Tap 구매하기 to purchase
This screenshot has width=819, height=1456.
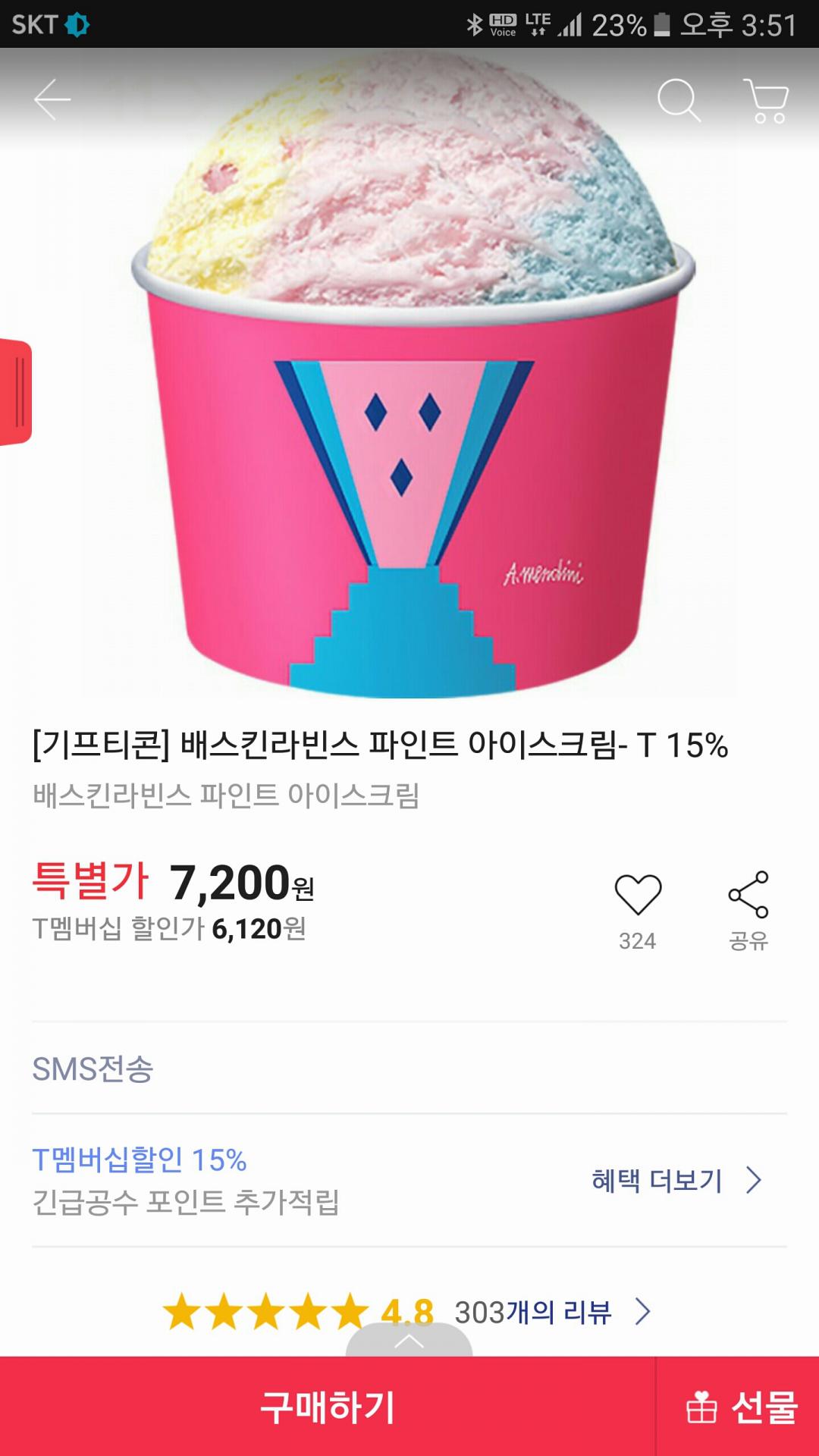328,1407
